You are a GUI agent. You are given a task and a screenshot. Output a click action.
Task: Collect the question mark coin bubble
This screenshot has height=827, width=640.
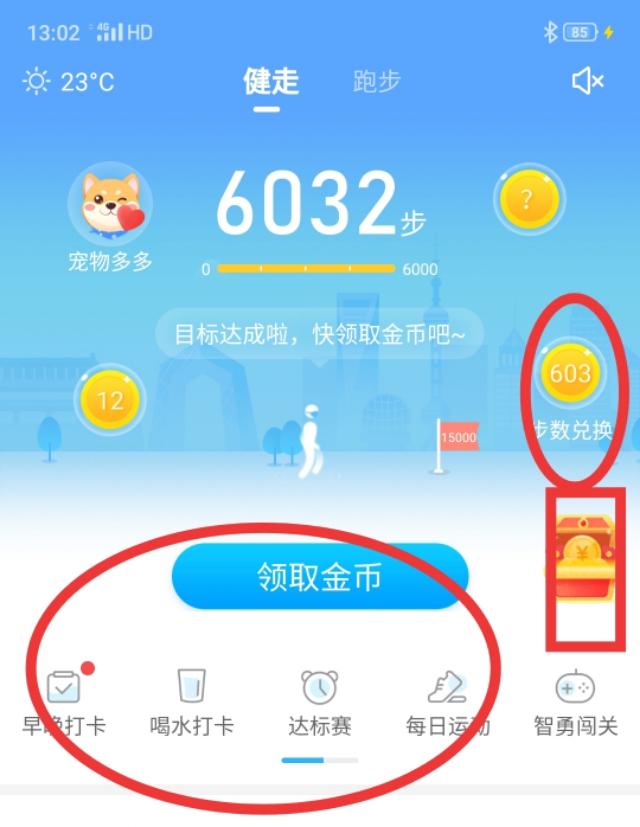pos(528,202)
